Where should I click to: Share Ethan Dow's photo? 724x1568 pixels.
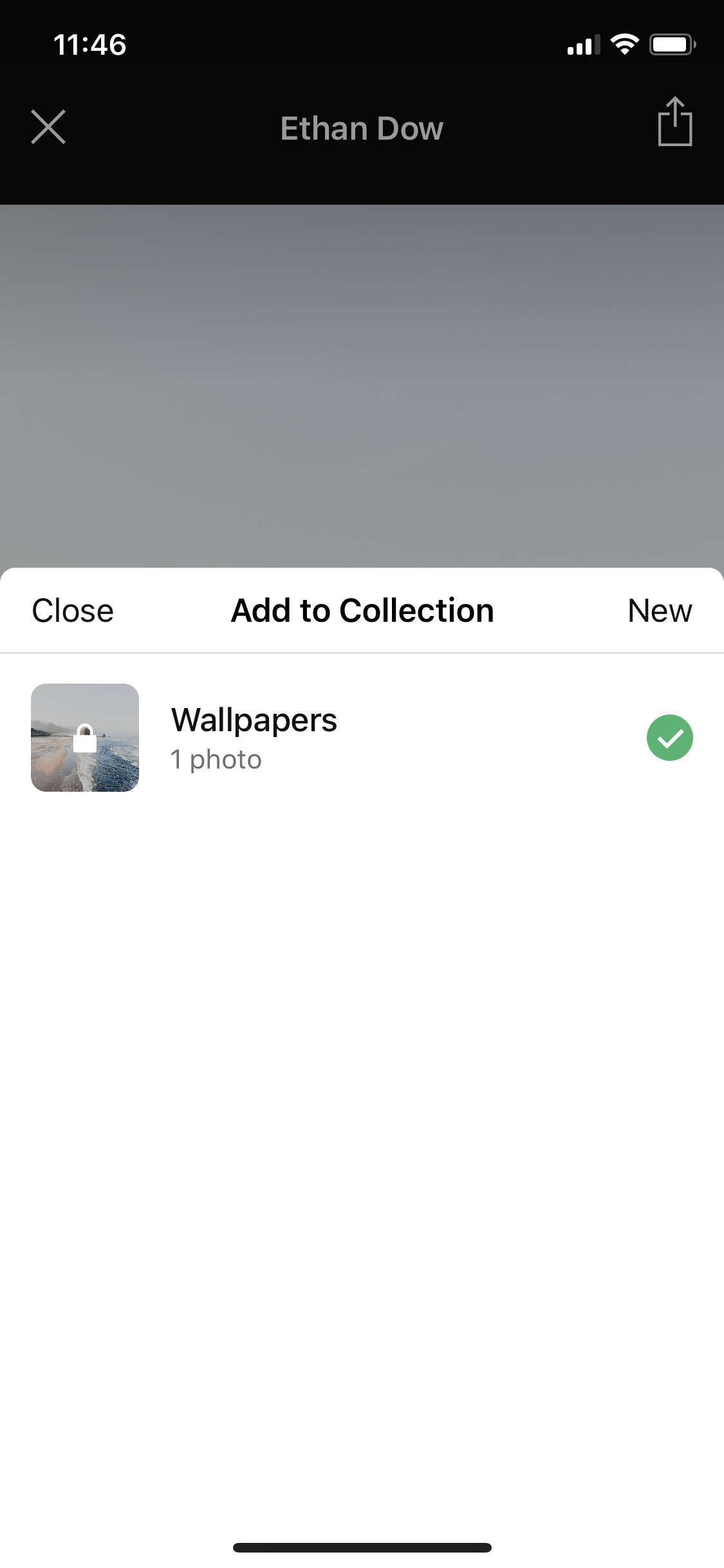674,122
